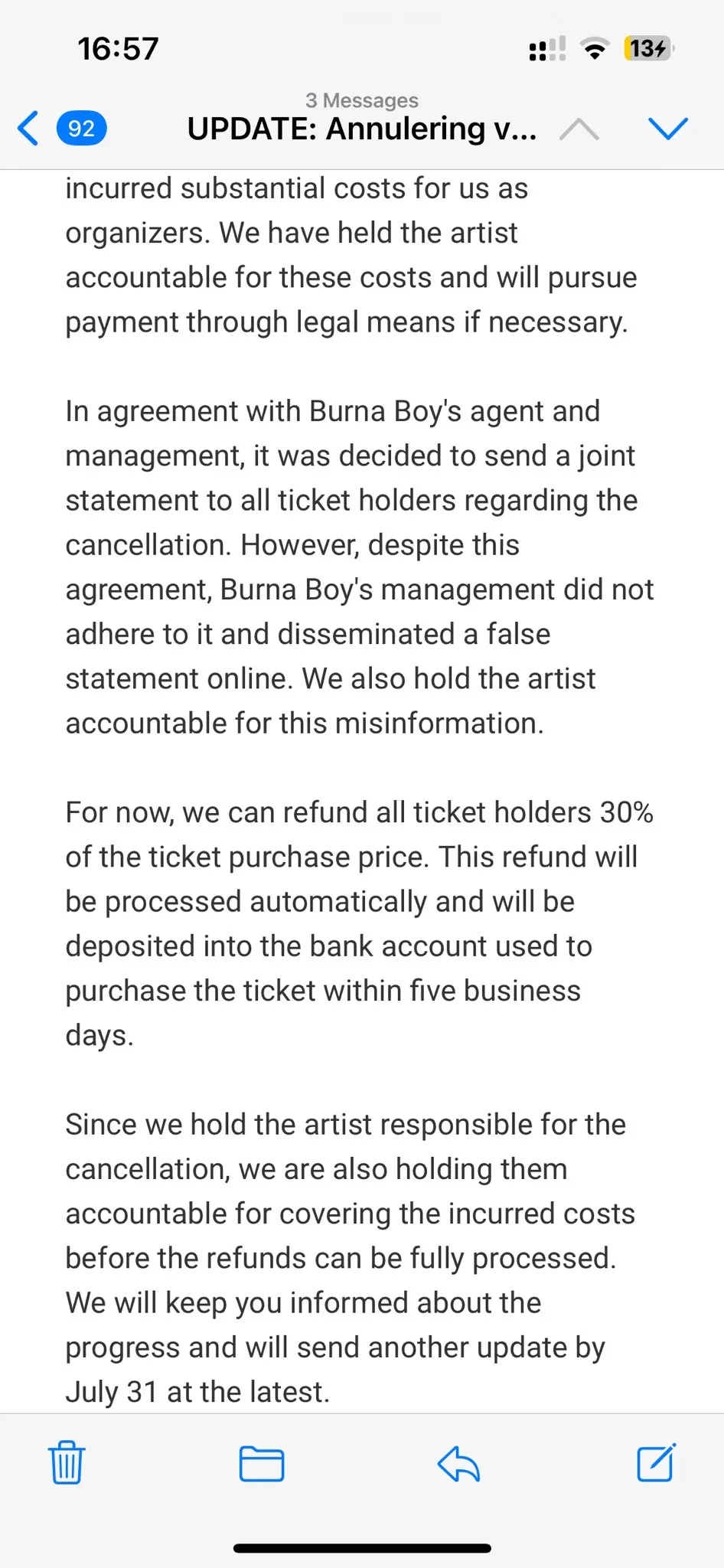The height and width of the screenshot is (1568, 724).
Task: Jump to next message with down arrow
Action: [x=668, y=129]
